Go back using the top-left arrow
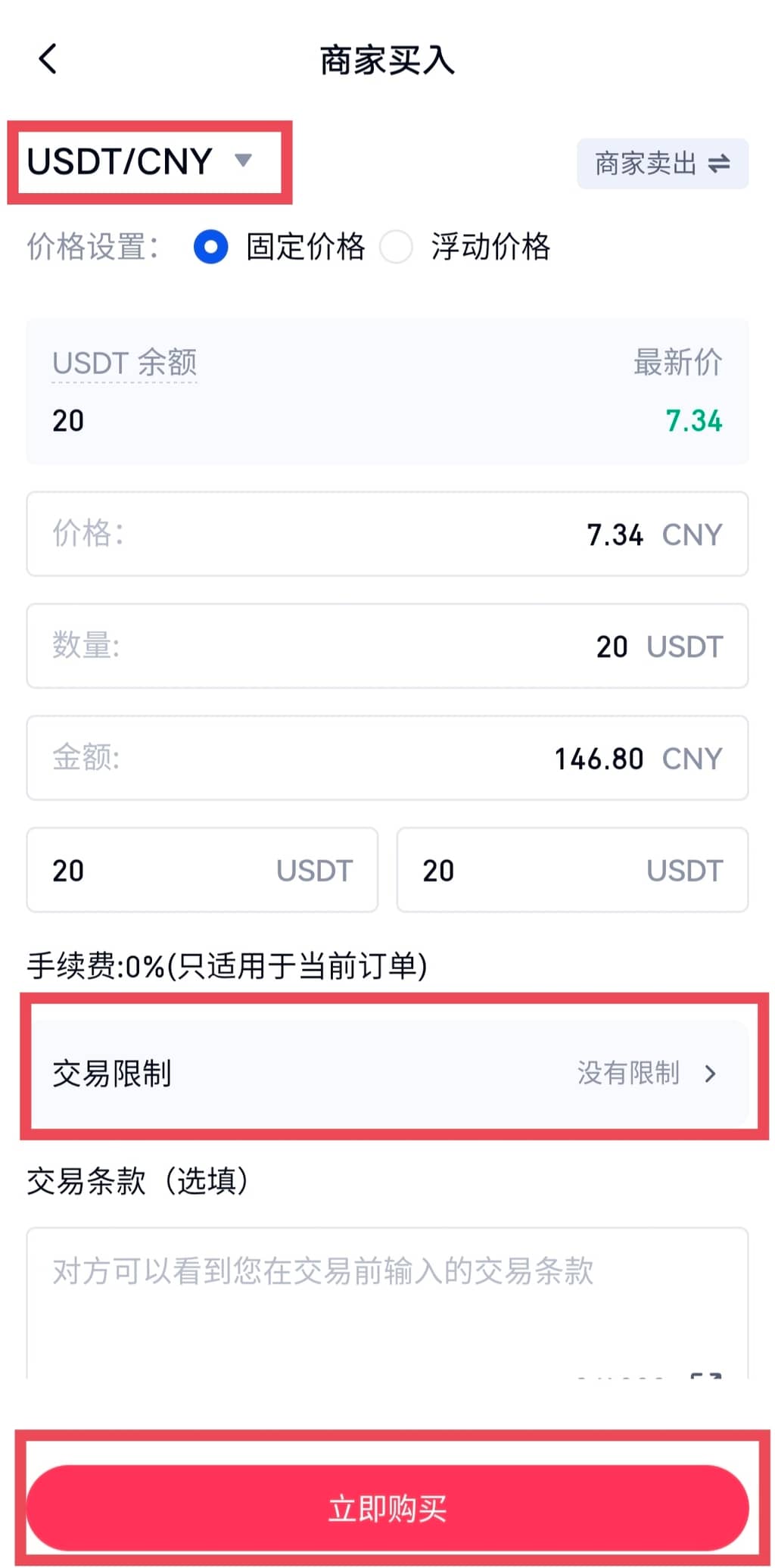This screenshot has height=1568, width=775. tap(48, 59)
